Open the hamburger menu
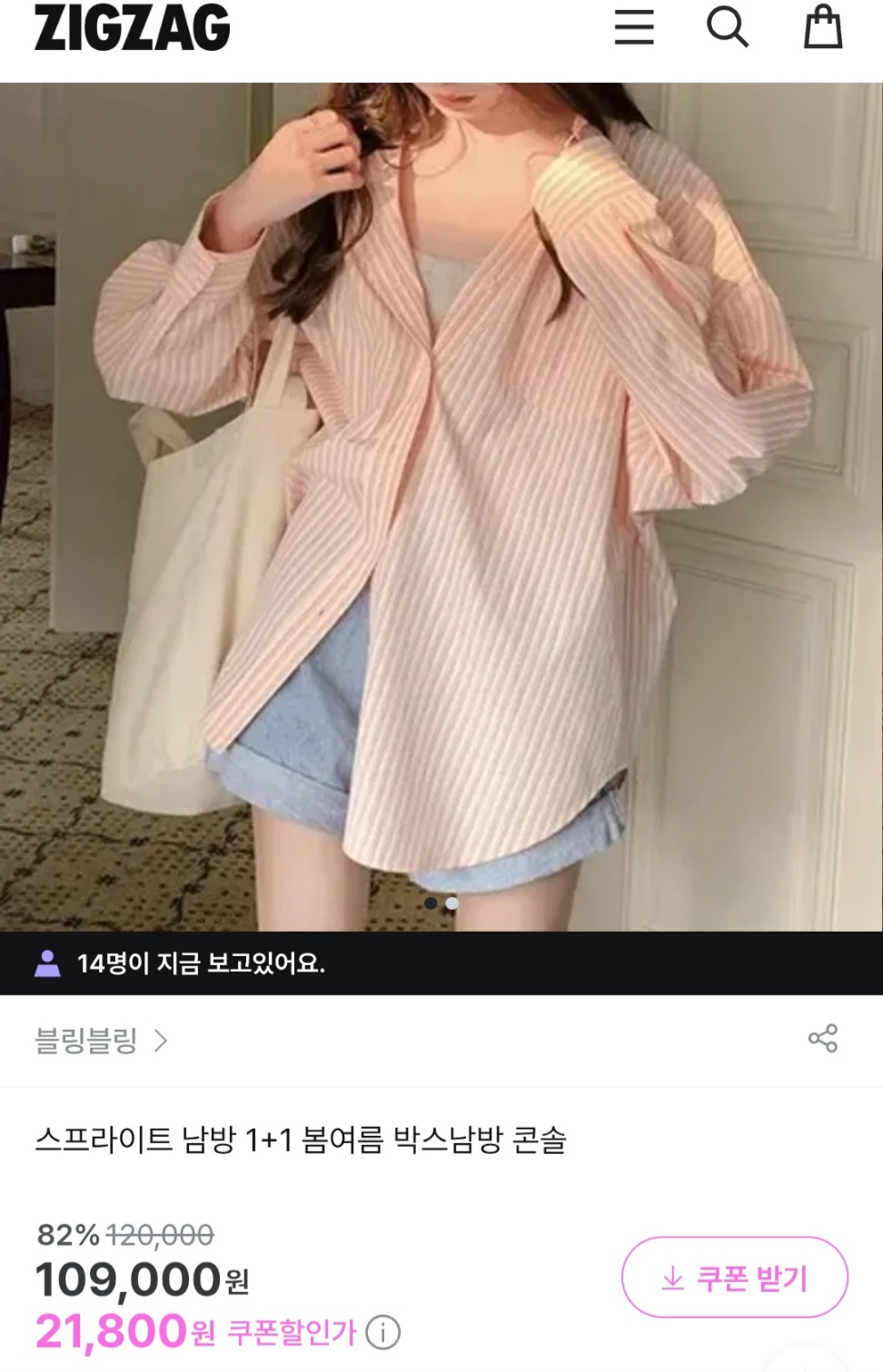 634,27
